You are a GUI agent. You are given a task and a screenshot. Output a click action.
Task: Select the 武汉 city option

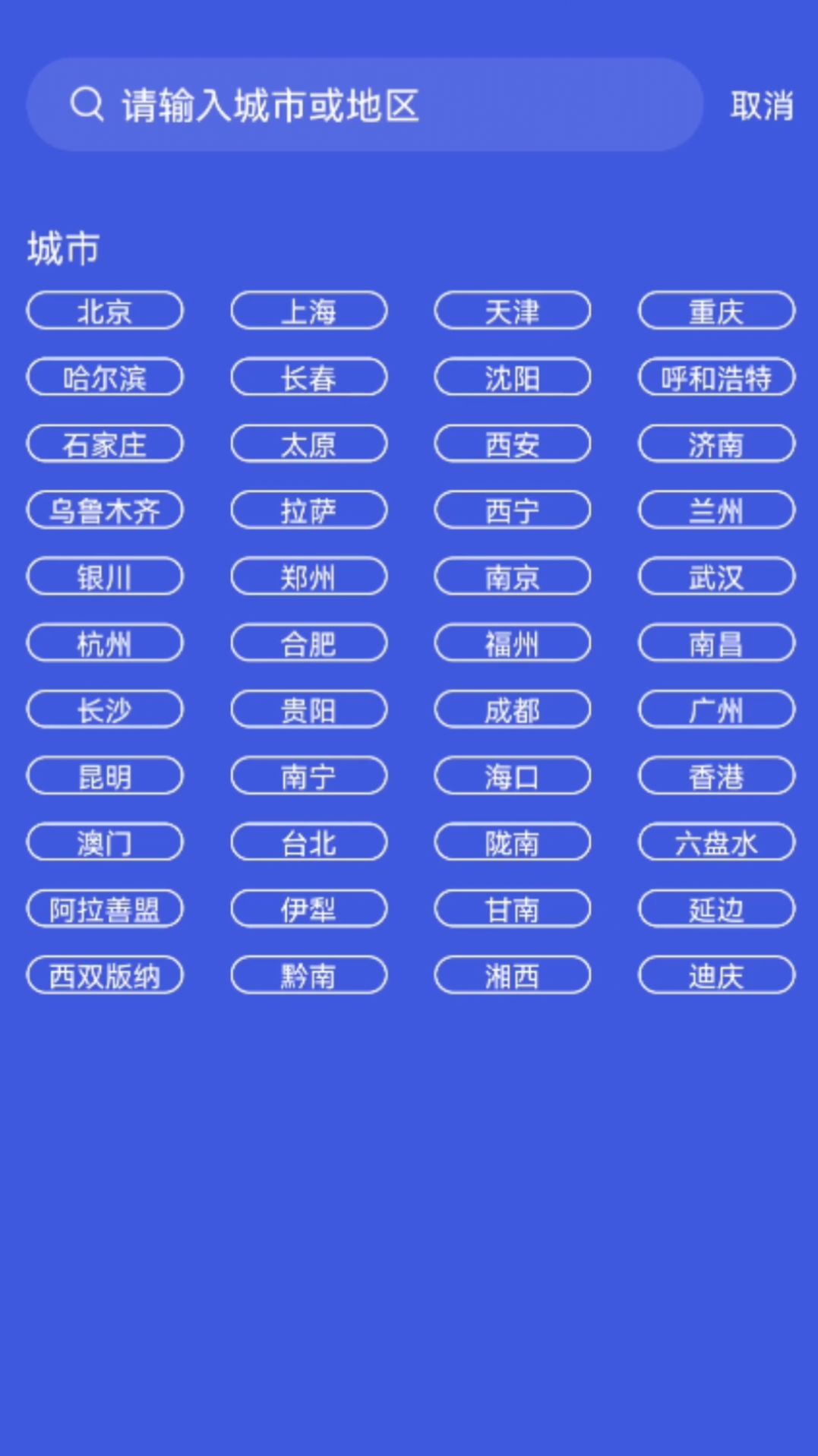click(716, 576)
